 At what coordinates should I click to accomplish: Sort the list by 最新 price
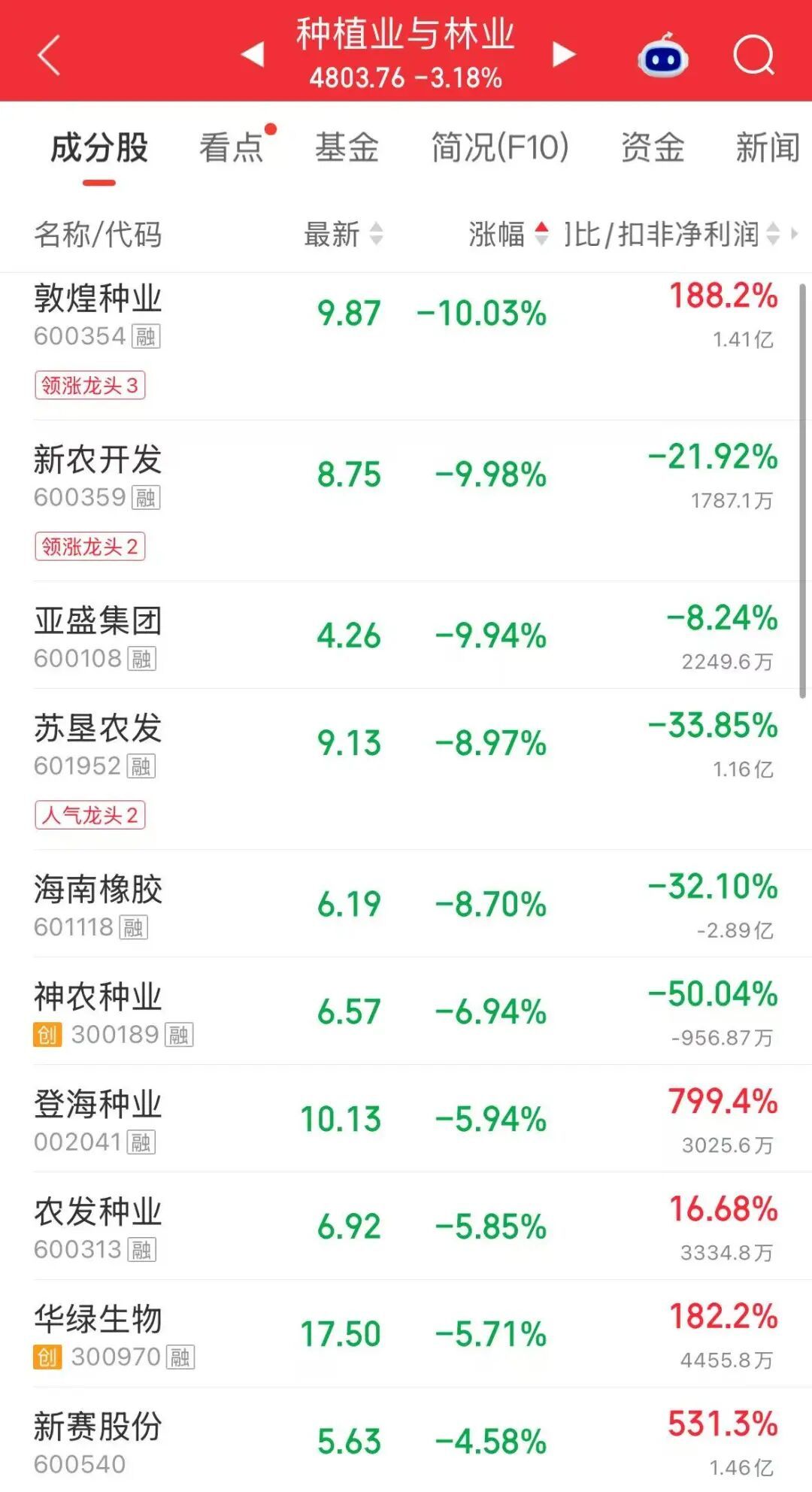click(344, 234)
